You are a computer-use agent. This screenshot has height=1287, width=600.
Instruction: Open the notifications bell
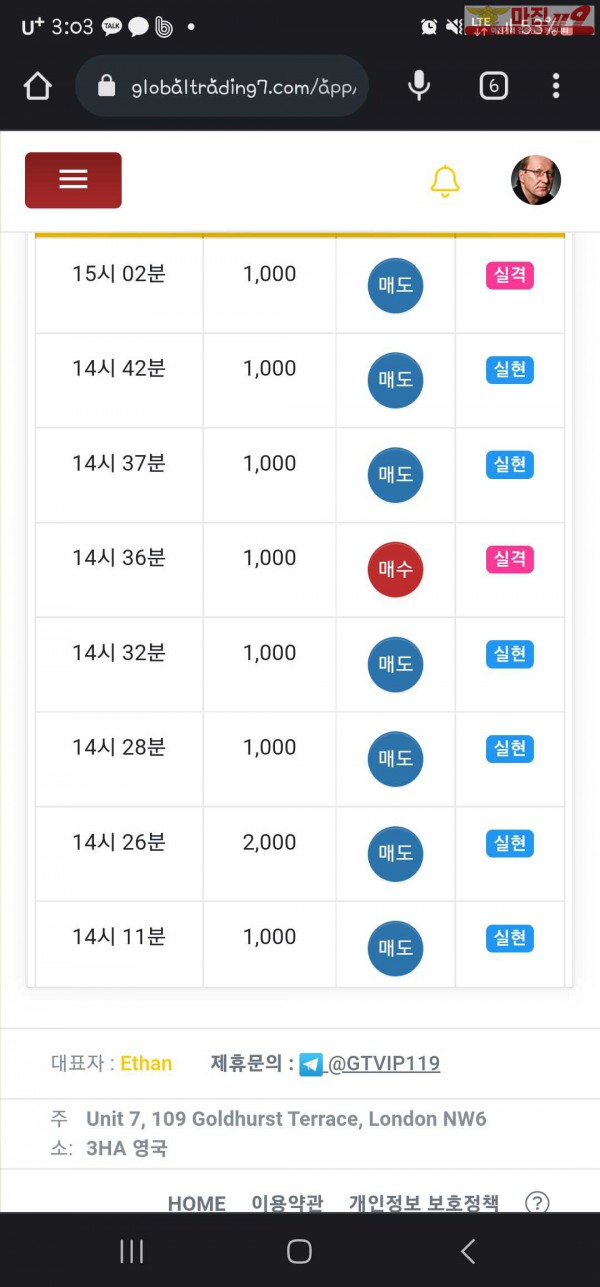(x=445, y=181)
